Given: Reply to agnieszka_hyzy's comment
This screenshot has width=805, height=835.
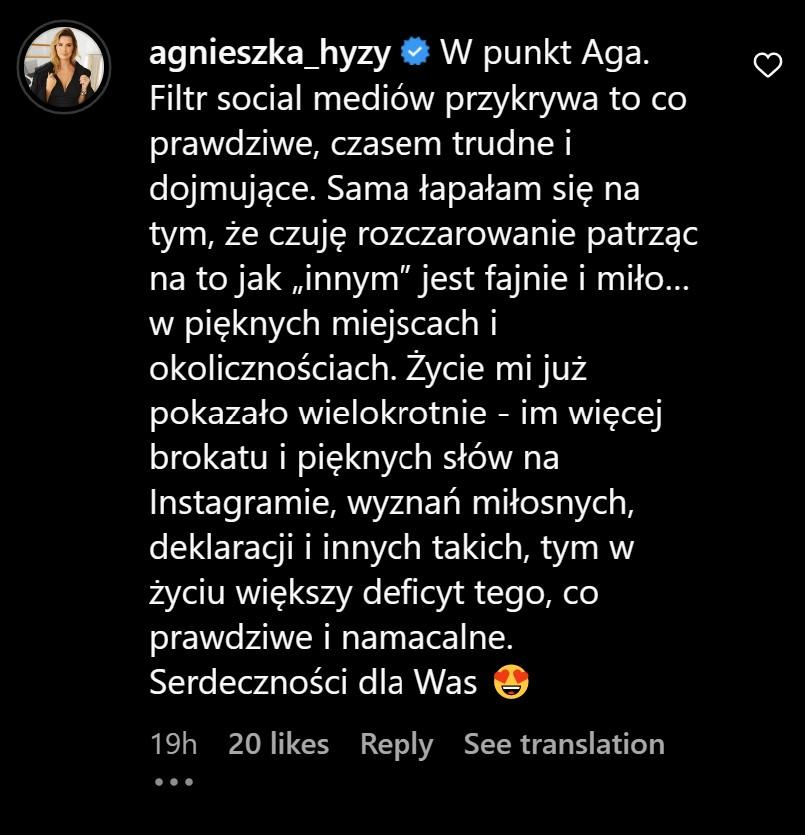Looking at the screenshot, I should (396, 744).
